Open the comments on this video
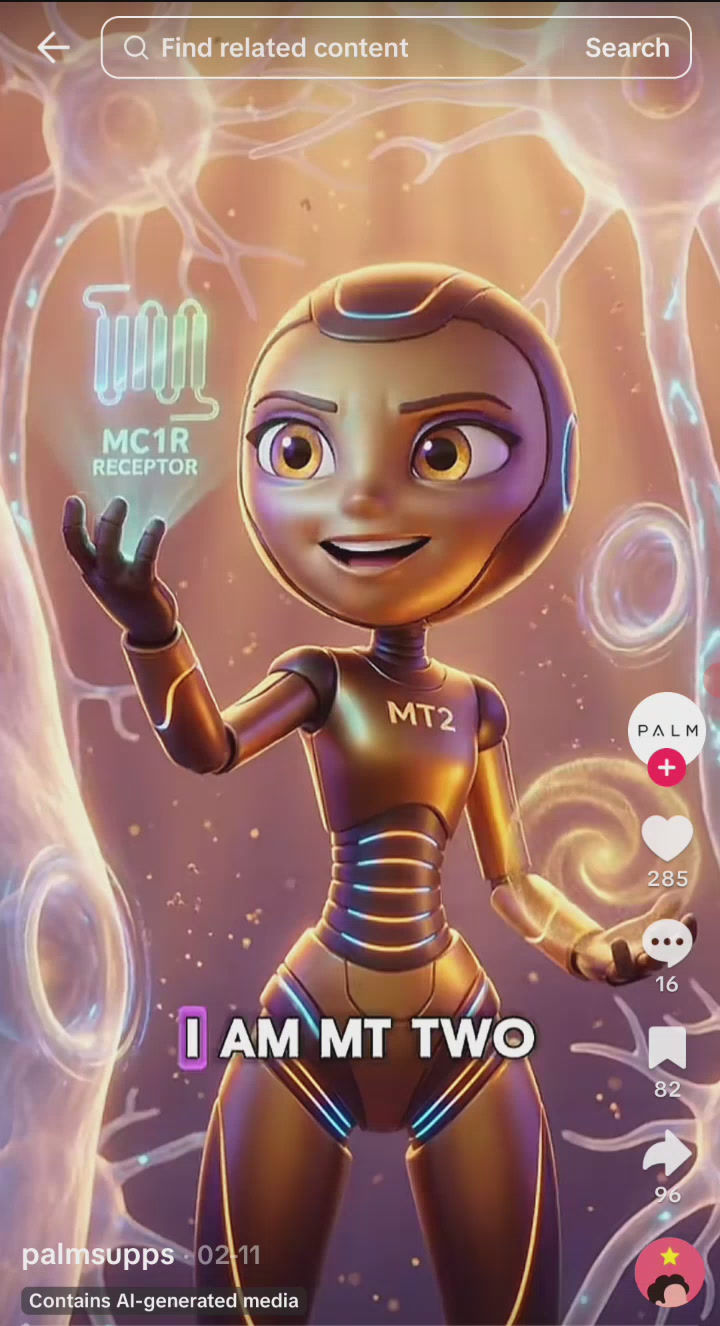 [667, 943]
